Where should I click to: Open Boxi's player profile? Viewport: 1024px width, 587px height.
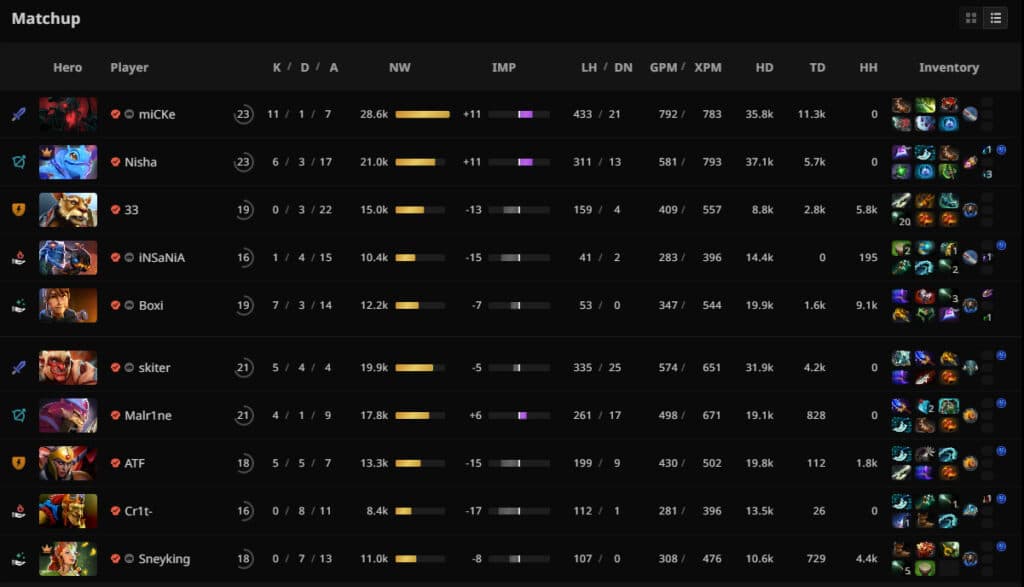click(x=150, y=306)
